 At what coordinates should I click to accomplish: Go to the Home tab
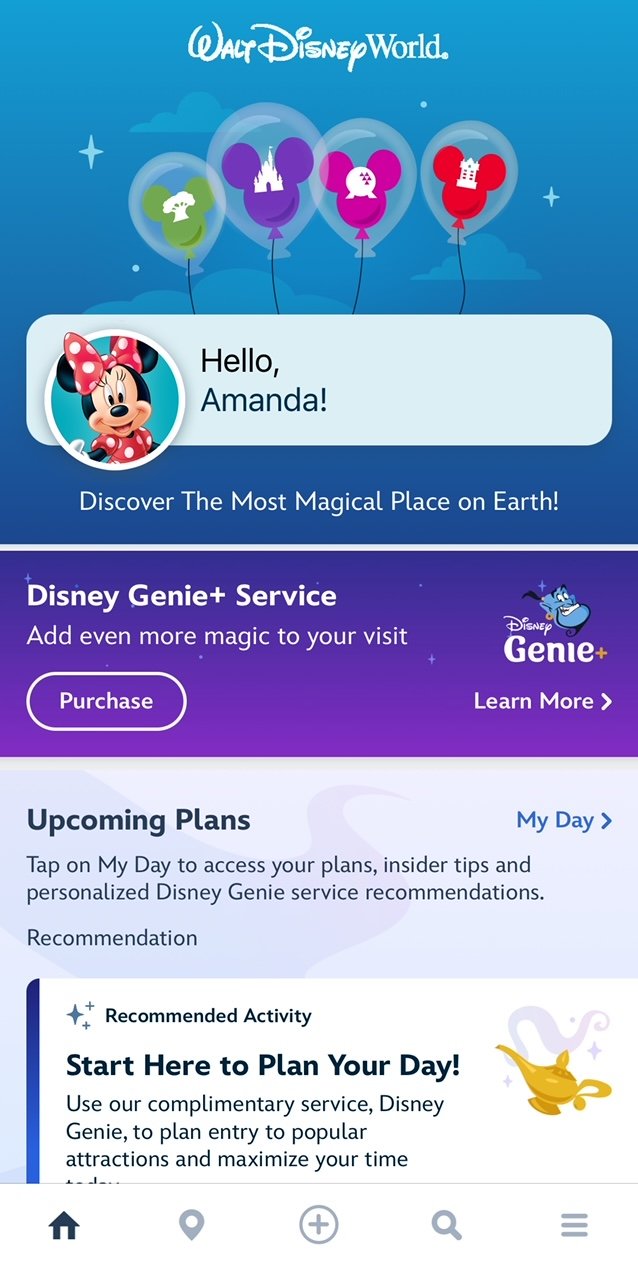(x=64, y=1225)
